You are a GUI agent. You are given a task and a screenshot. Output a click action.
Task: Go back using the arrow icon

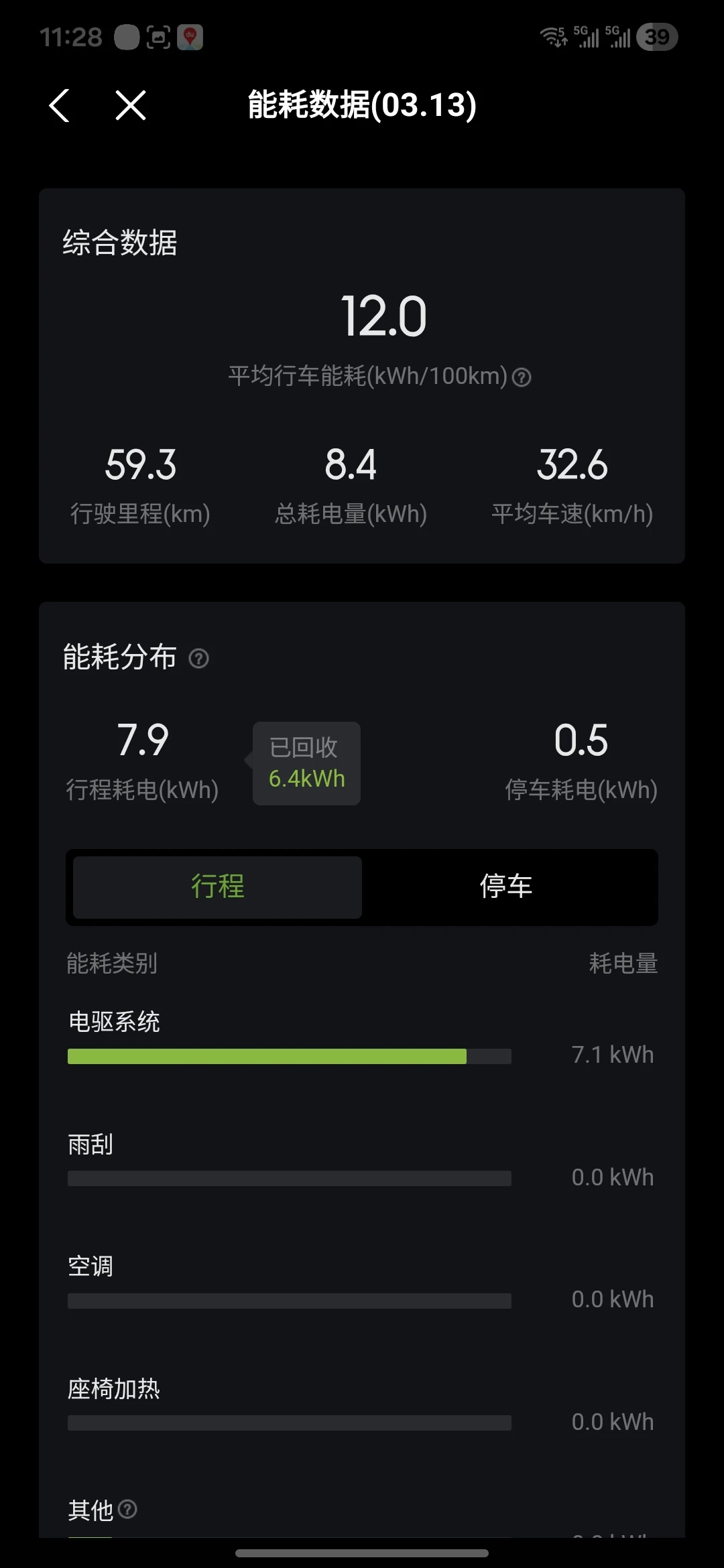point(60,106)
